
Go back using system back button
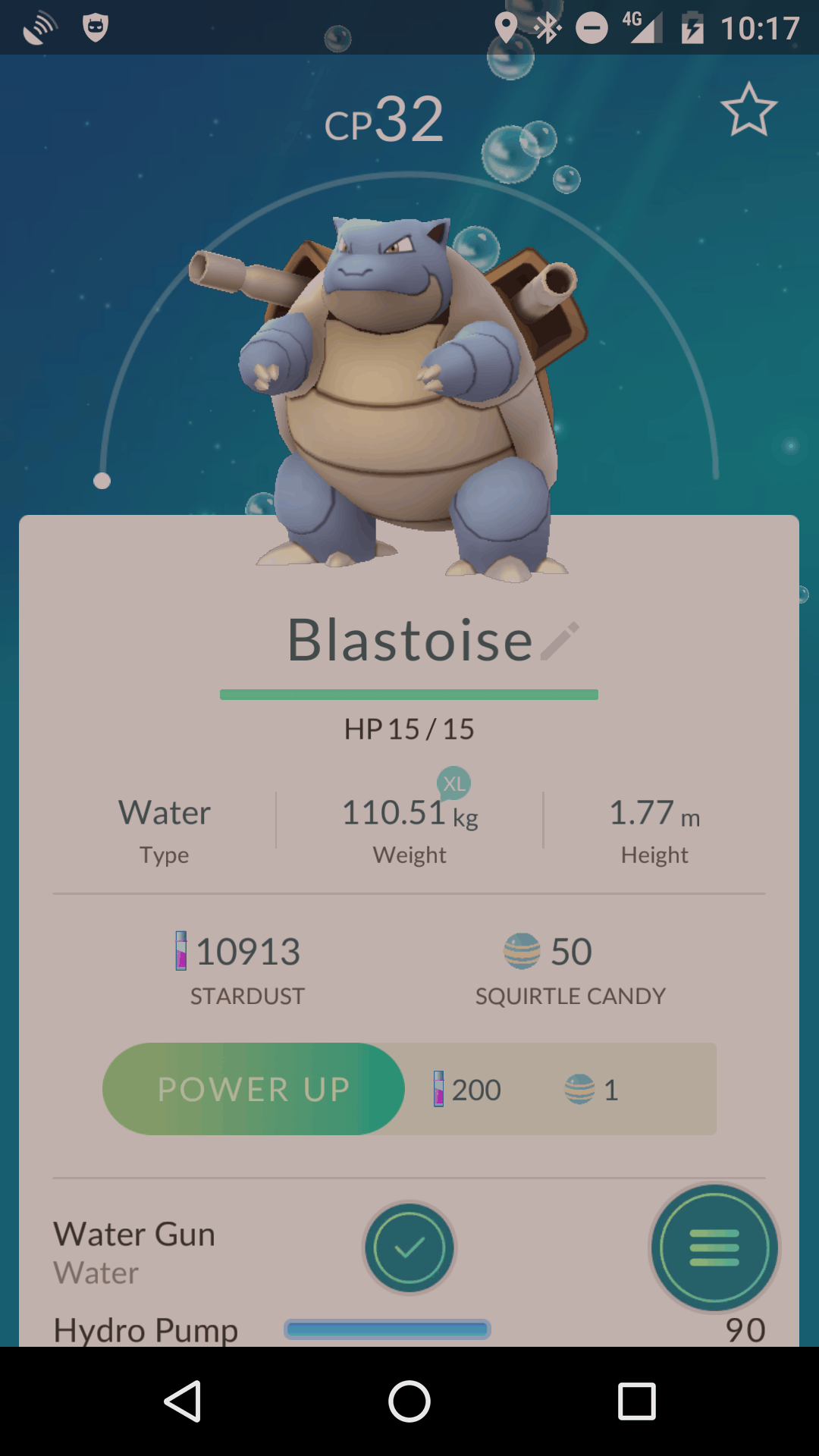click(x=183, y=1401)
